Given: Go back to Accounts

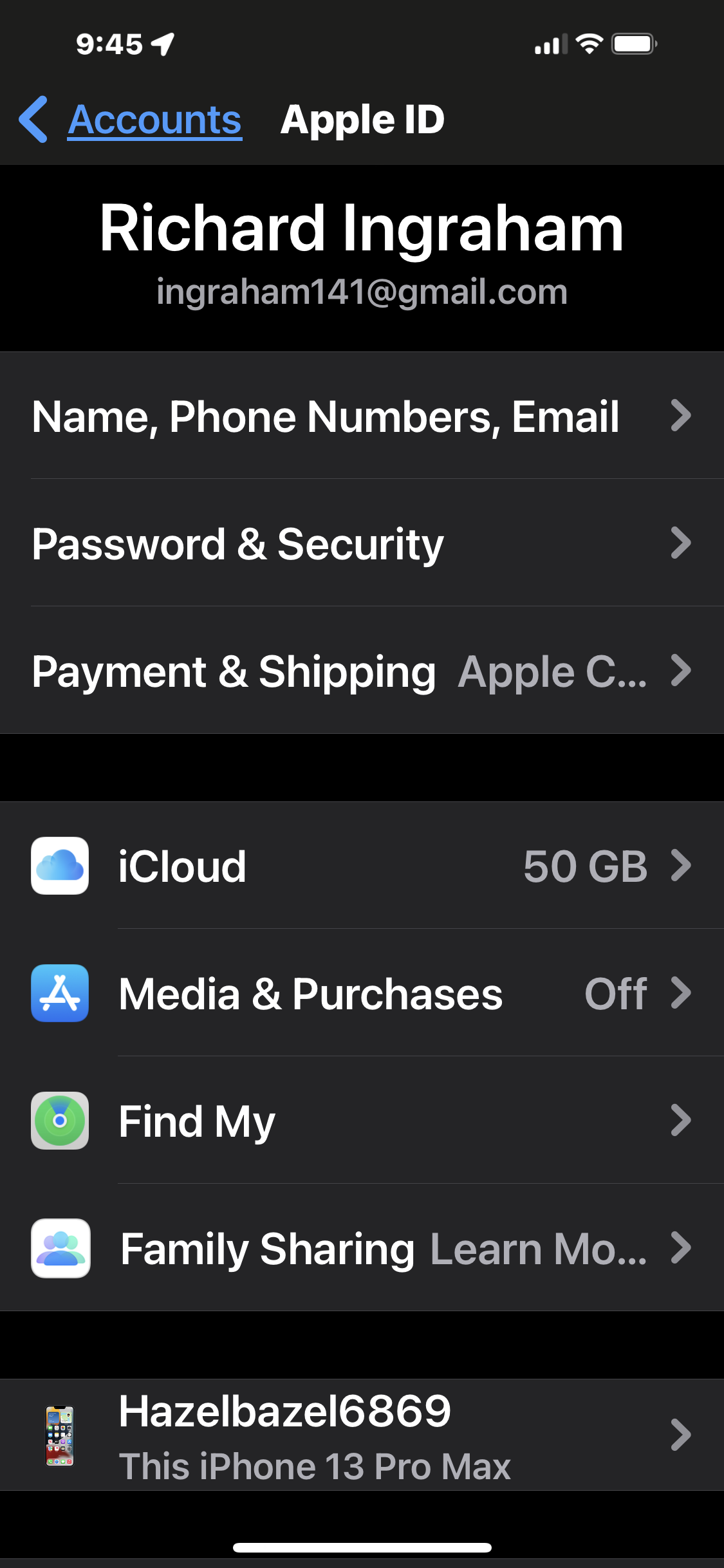Looking at the screenshot, I should click(x=132, y=120).
